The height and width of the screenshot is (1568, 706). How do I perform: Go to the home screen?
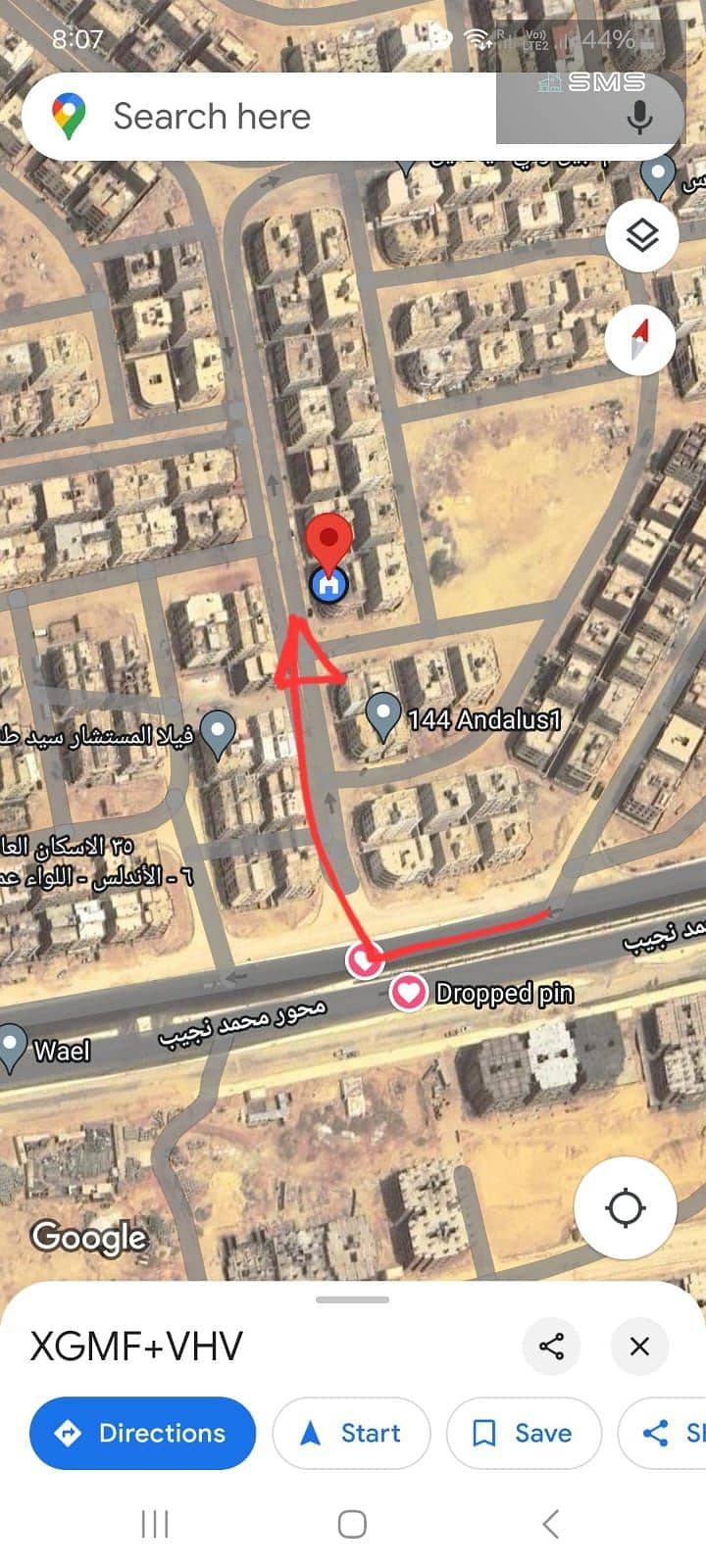pyautogui.click(x=352, y=1524)
